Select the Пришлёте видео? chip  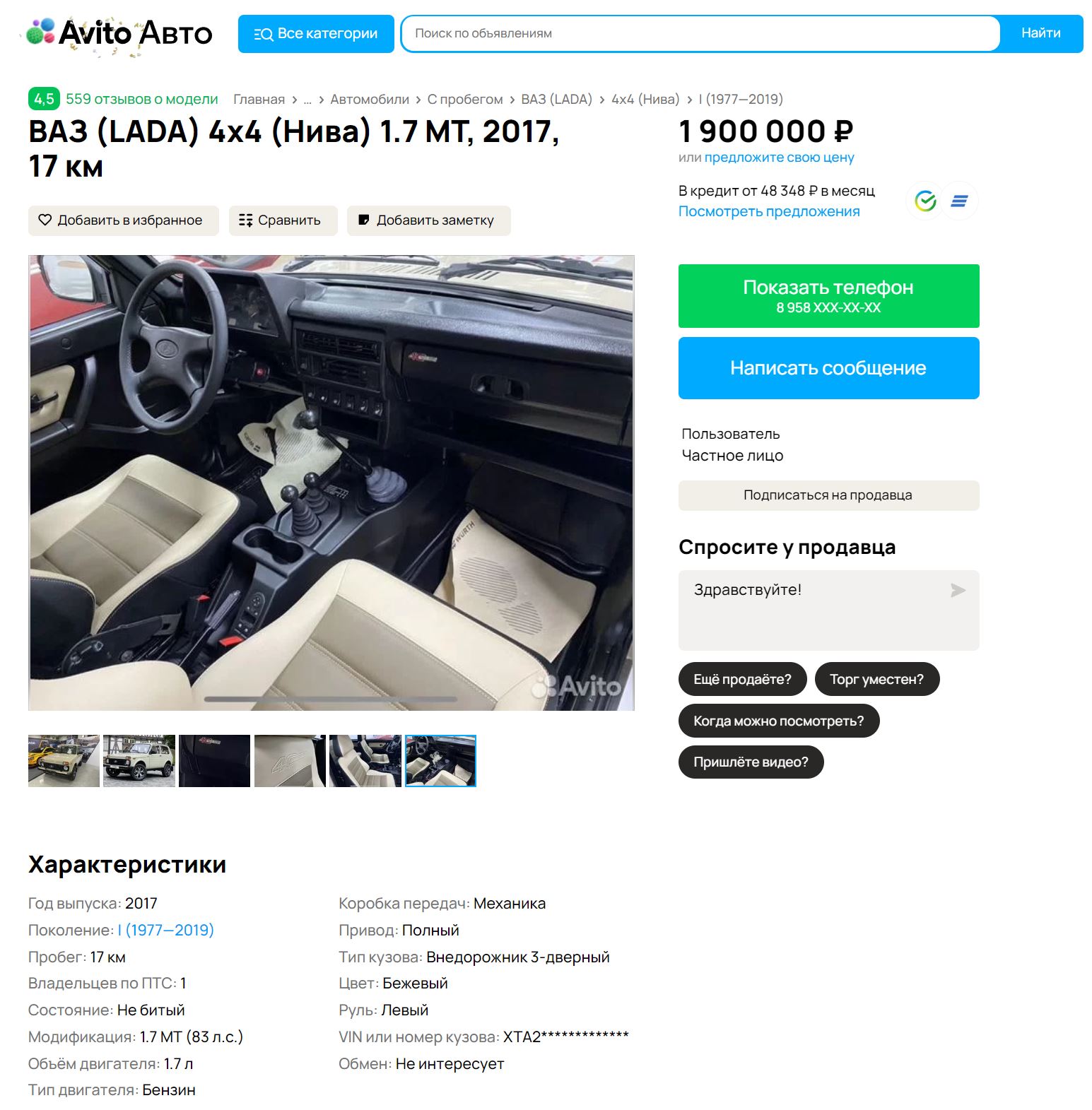click(751, 762)
